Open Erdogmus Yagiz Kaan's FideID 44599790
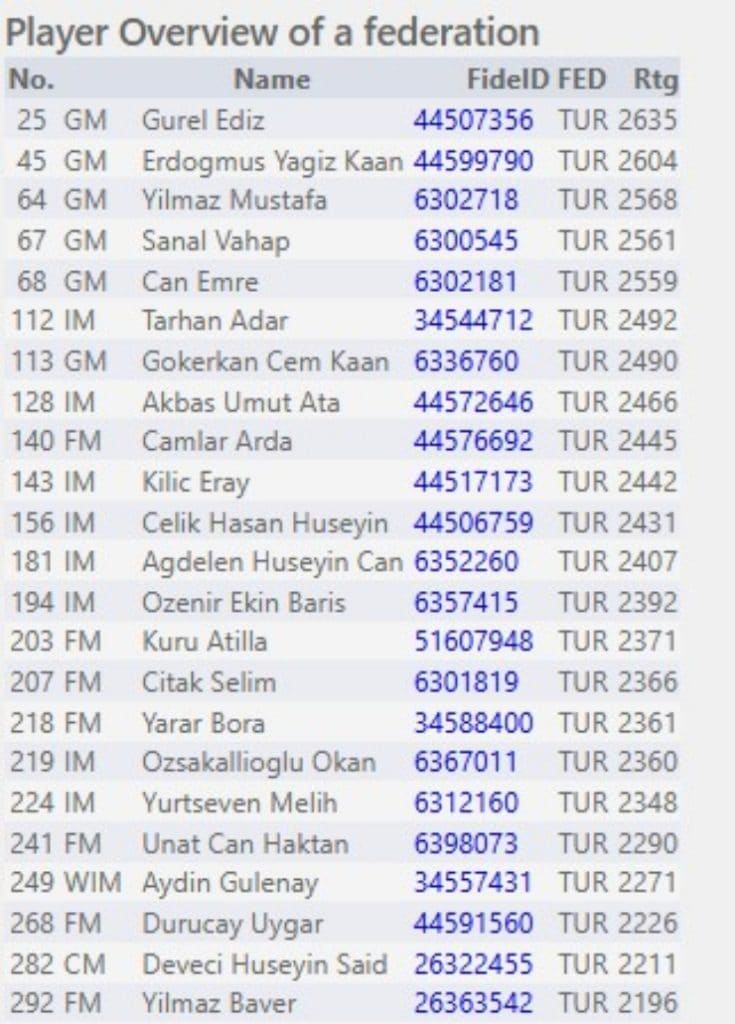This screenshot has height=1024, width=735. [473, 161]
